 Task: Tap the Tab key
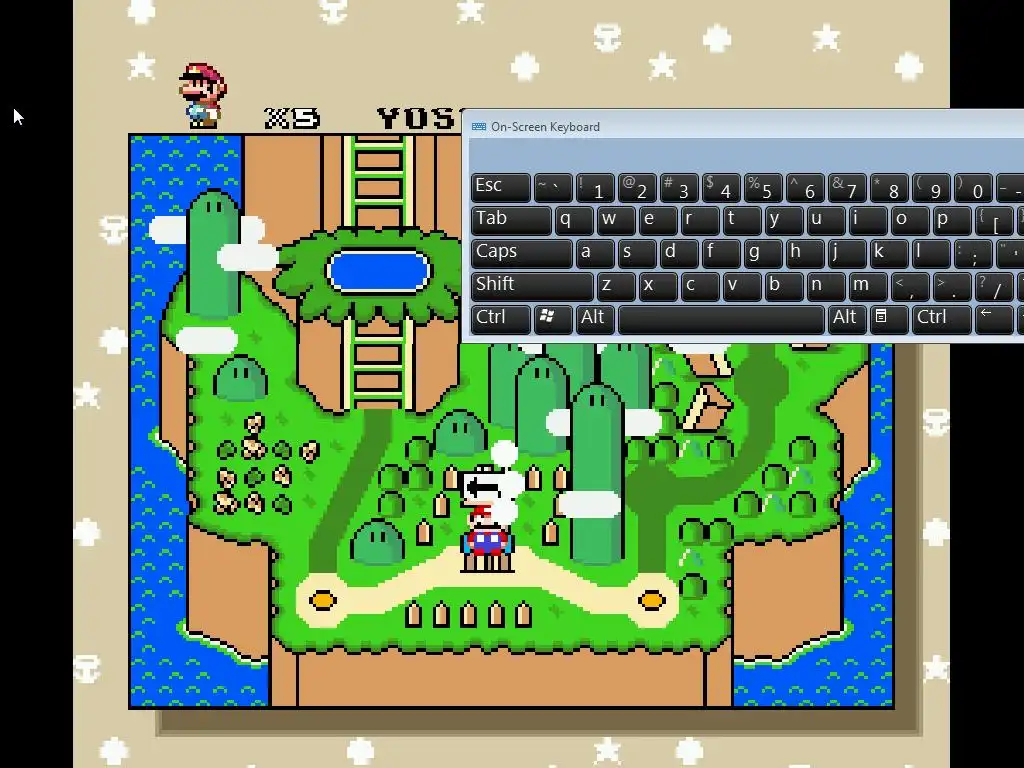pos(511,220)
